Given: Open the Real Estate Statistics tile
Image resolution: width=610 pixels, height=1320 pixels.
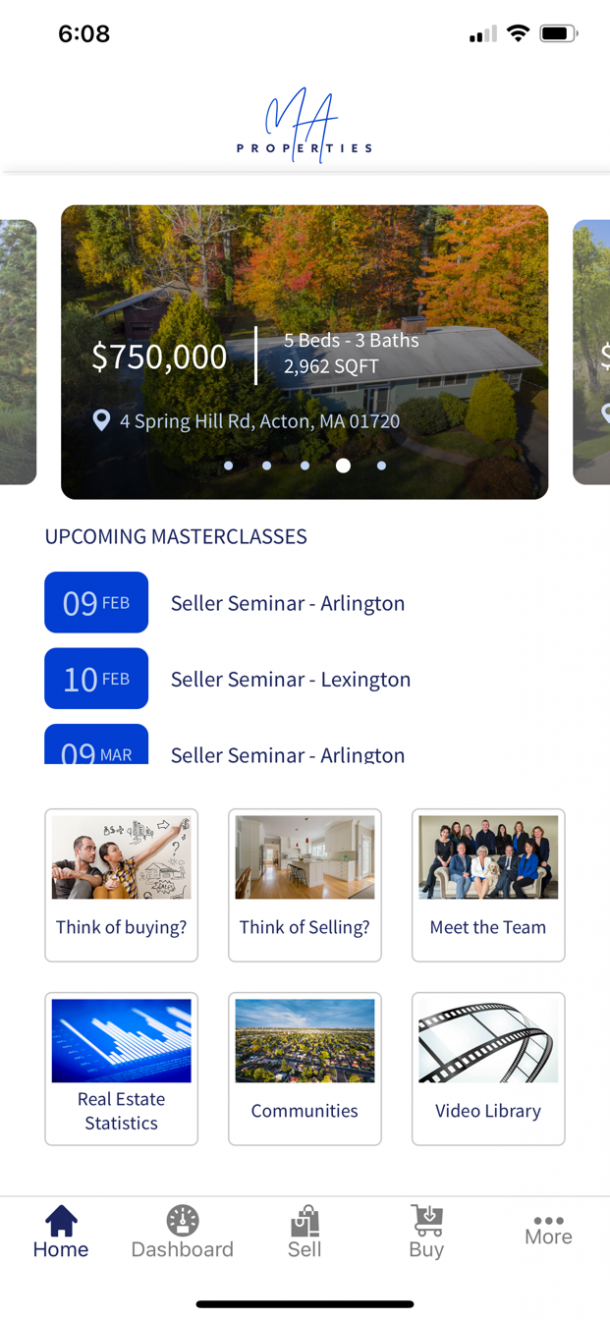Looking at the screenshot, I should pos(121,1068).
